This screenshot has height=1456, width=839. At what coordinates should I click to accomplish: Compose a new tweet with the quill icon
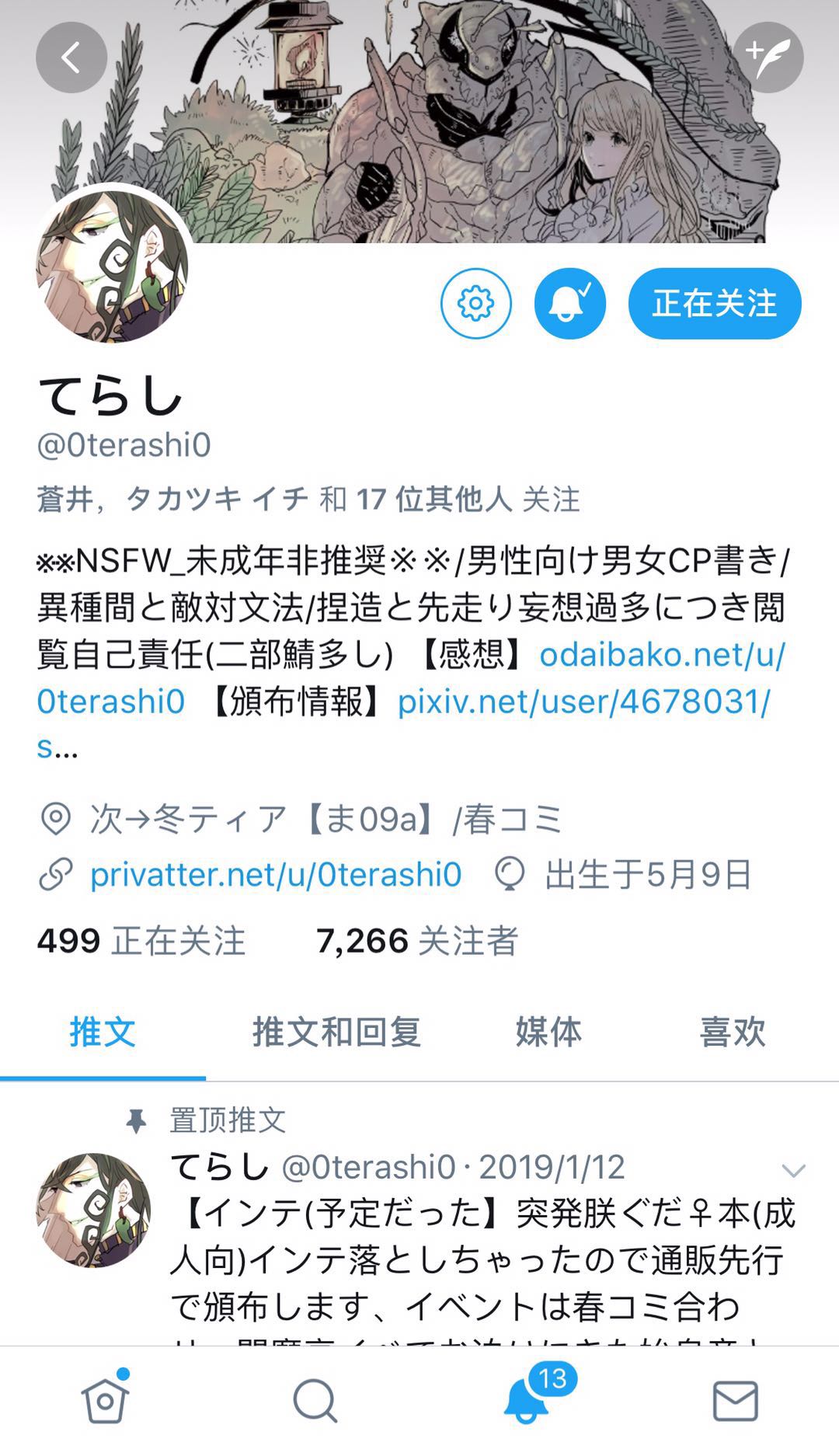768,58
